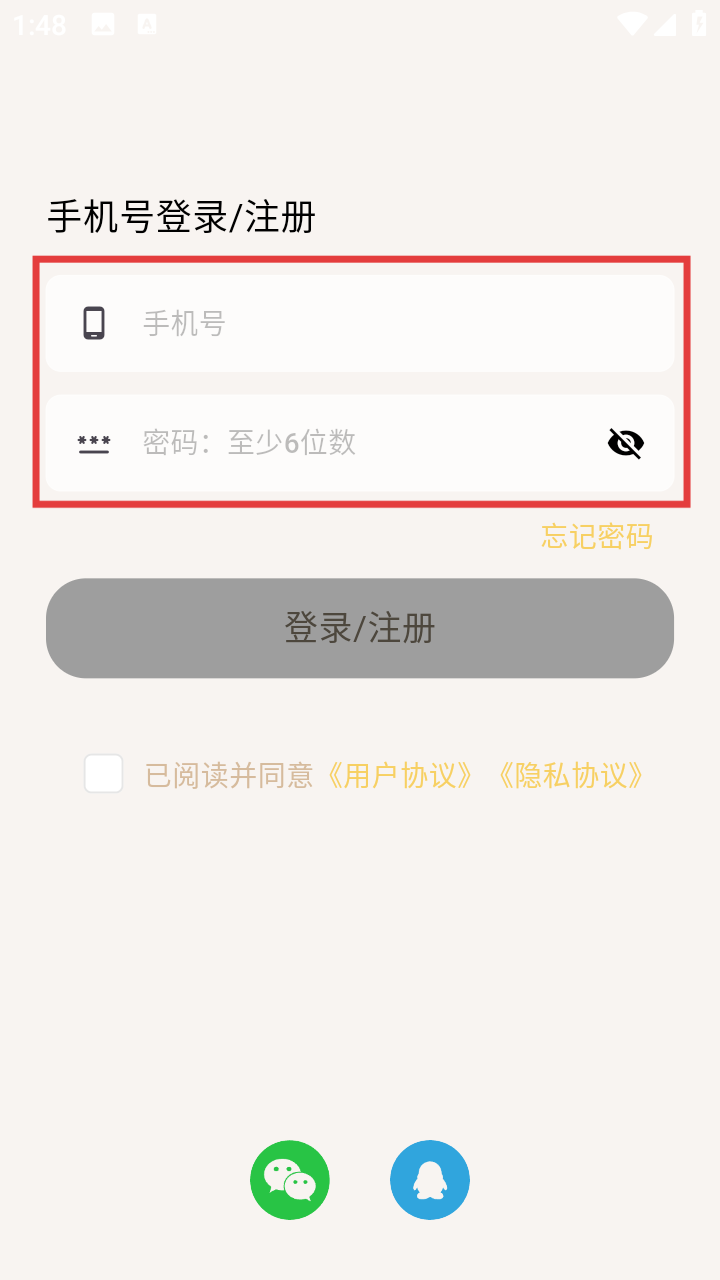This screenshot has height=1280, width=720.
Task: Toggle password visibility eye icon
Action: (x=626, y=443)
